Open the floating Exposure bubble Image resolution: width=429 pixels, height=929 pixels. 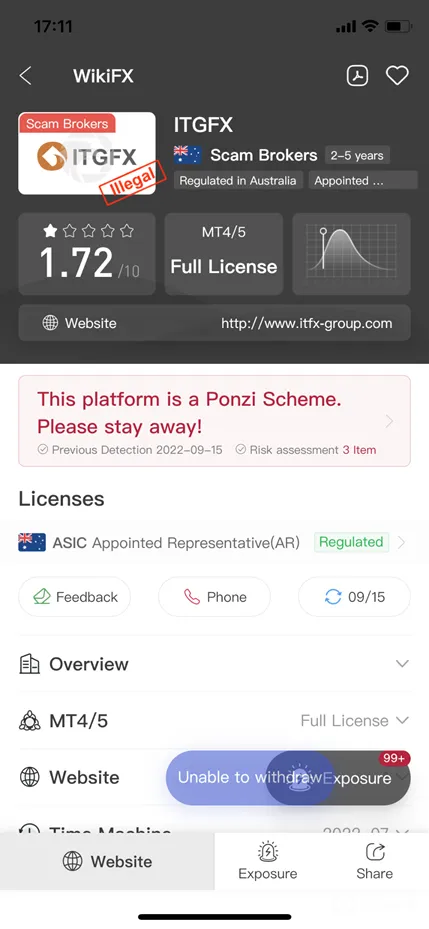338,777
